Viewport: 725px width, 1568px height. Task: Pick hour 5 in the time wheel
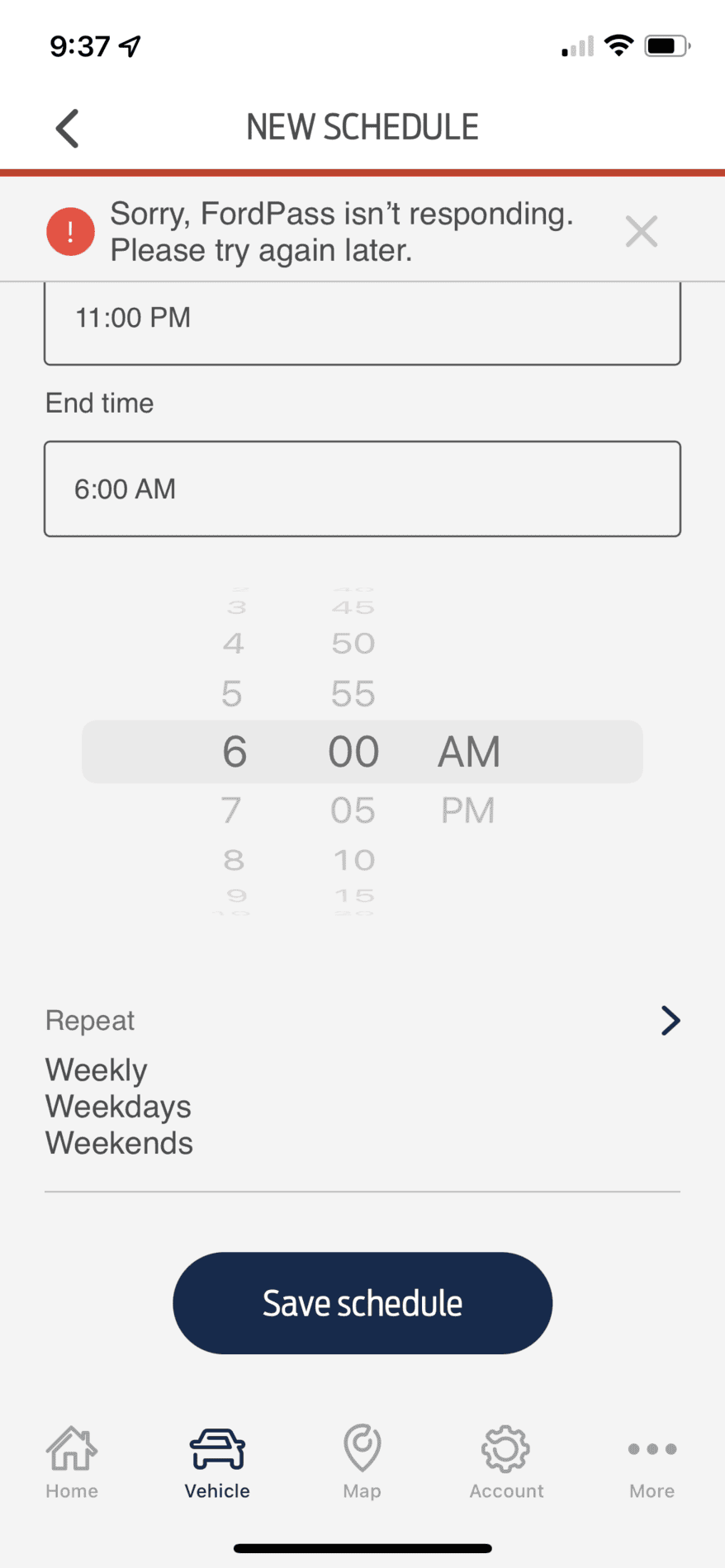tap(232, 693)
